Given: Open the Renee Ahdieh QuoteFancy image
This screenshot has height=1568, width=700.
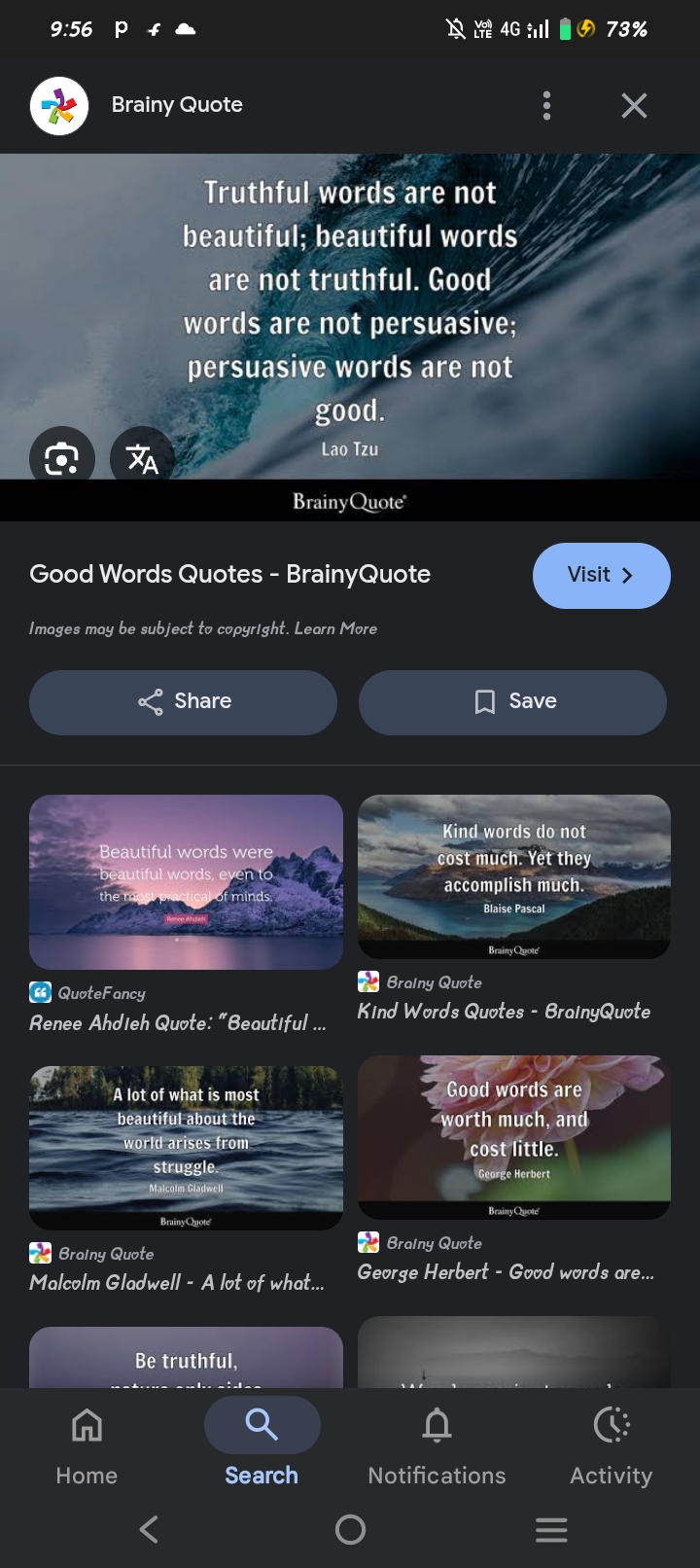Looking at the screenshot, I should [x=186, y=881].
